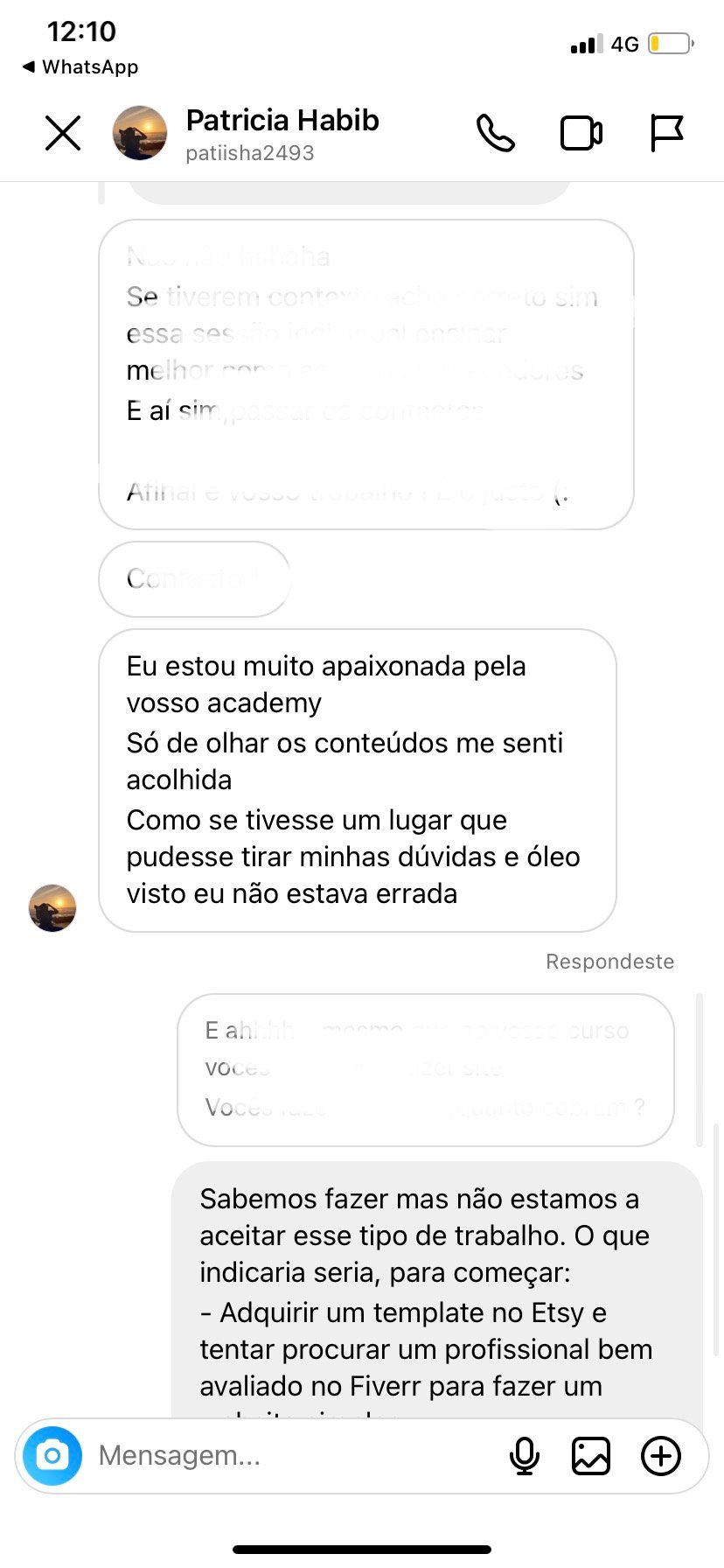Return to WhatsApp via status bar link
The image size is (724, 1568).
click(x=80, y=67)
